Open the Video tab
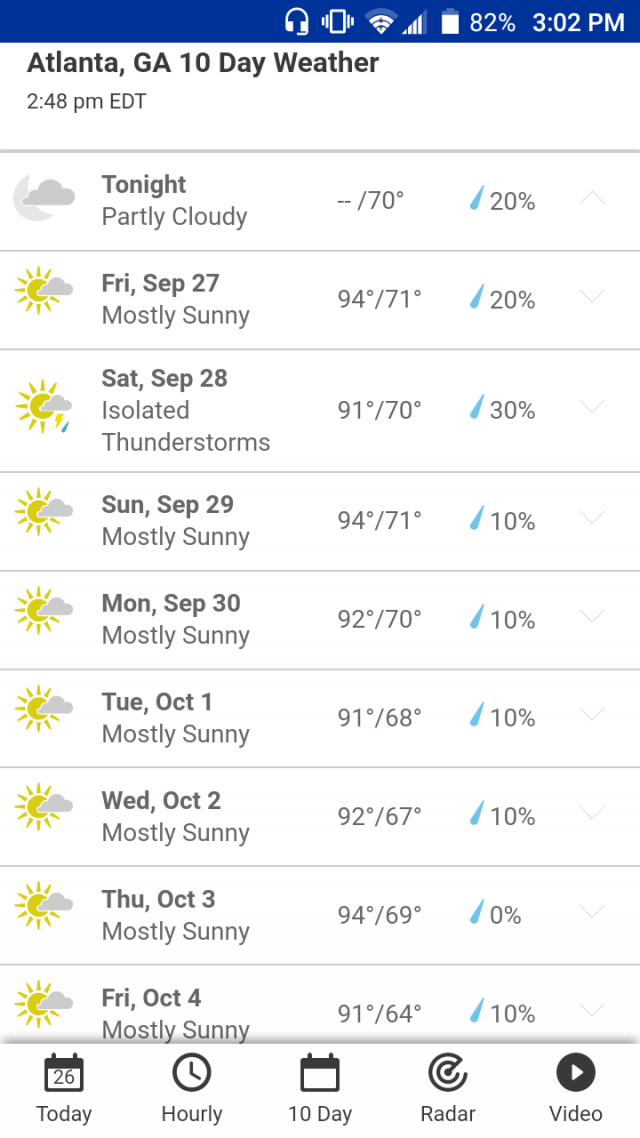 coord(576,1090)
